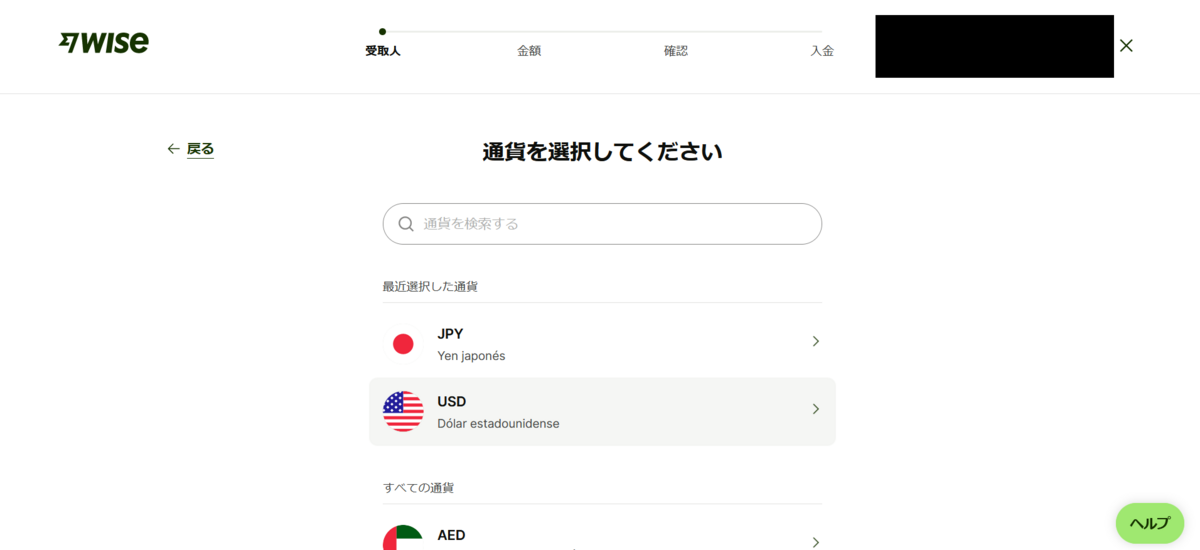This screenshot has height=550, width=1200.
Task: Select the AED currency row
Action: tap(602, 535)
